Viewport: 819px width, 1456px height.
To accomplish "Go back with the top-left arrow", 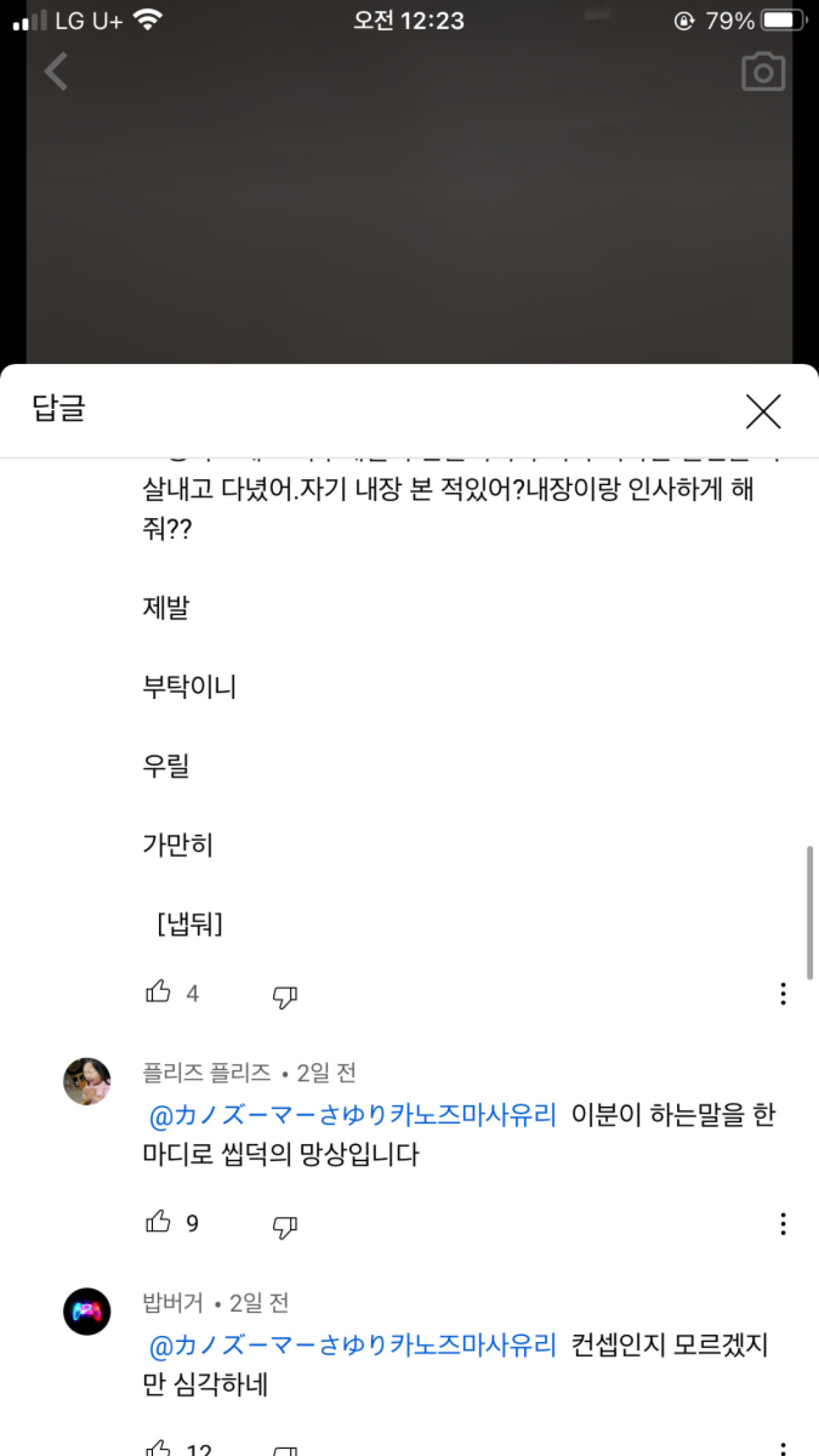I will (56, 71).
